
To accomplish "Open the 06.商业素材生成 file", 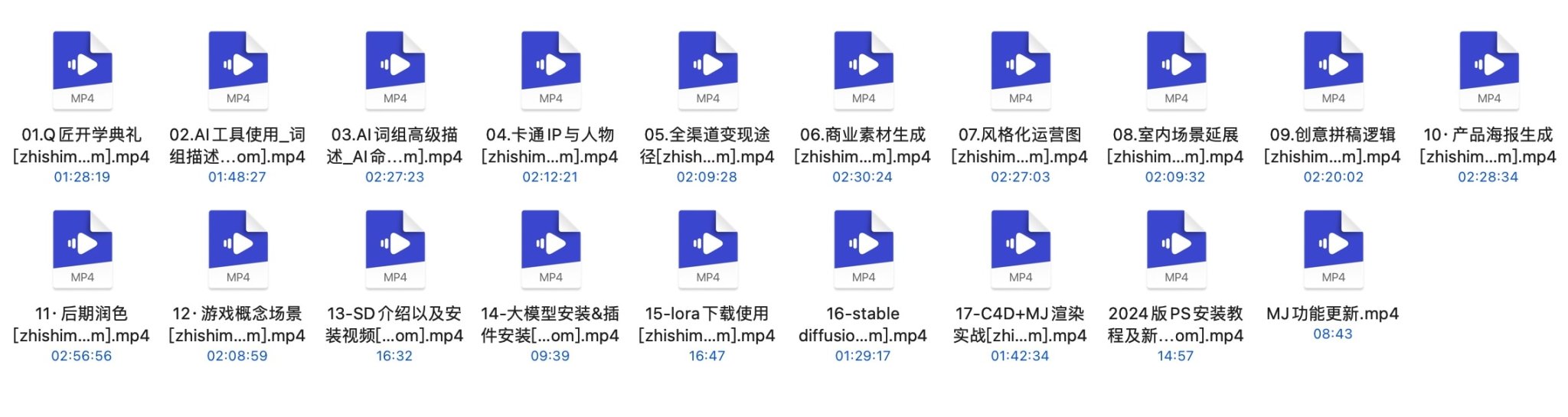I will tap(864, 70).
